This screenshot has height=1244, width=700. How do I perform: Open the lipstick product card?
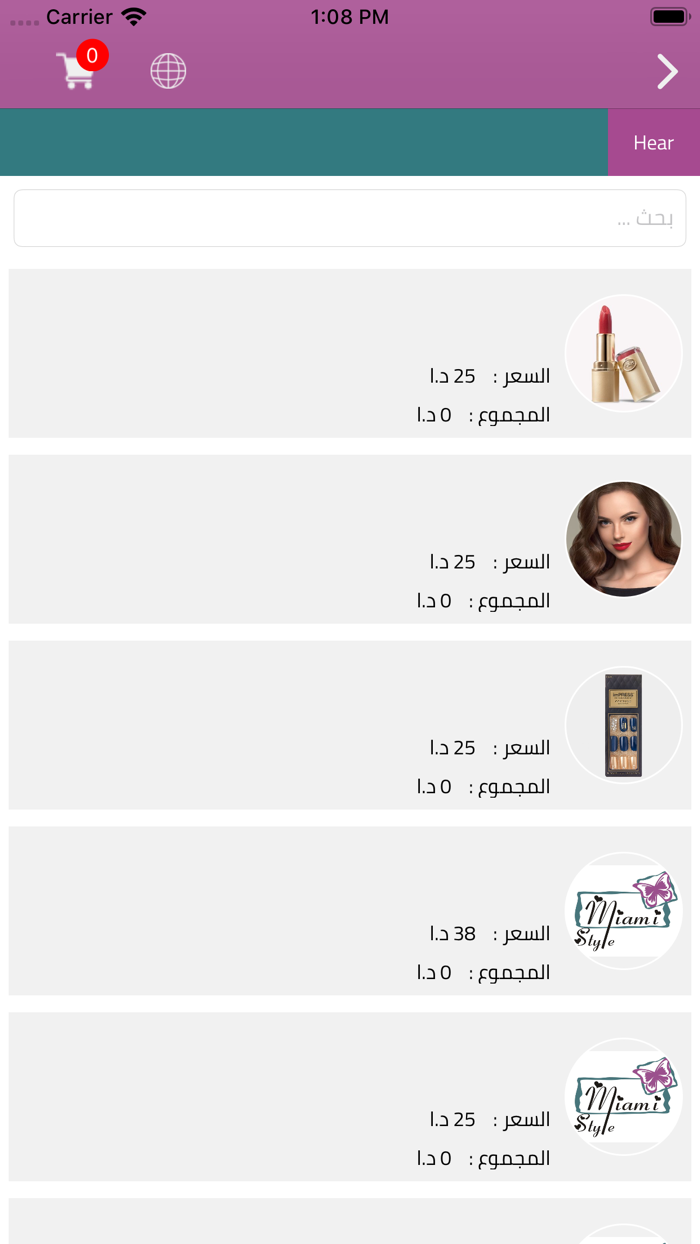coord(350,353)
